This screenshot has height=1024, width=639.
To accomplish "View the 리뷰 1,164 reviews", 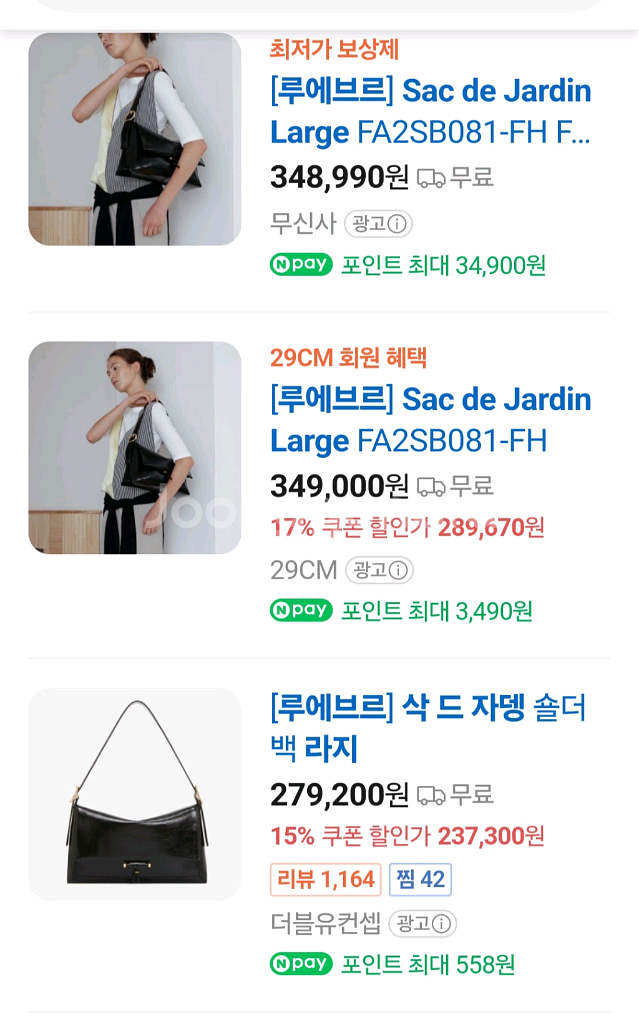I will 325,880.
